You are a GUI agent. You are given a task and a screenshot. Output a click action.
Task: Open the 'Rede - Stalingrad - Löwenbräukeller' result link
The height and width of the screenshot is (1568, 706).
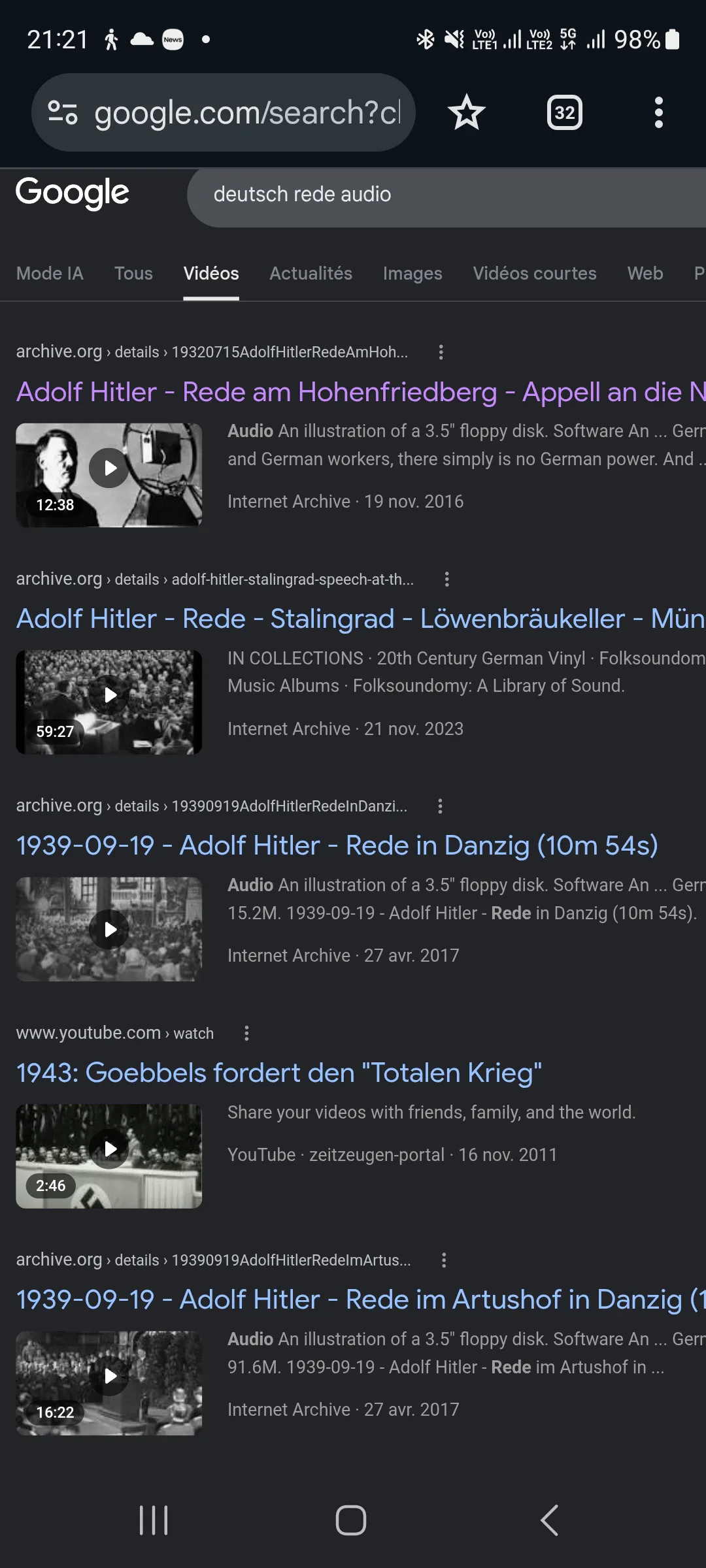pos(361,619)
